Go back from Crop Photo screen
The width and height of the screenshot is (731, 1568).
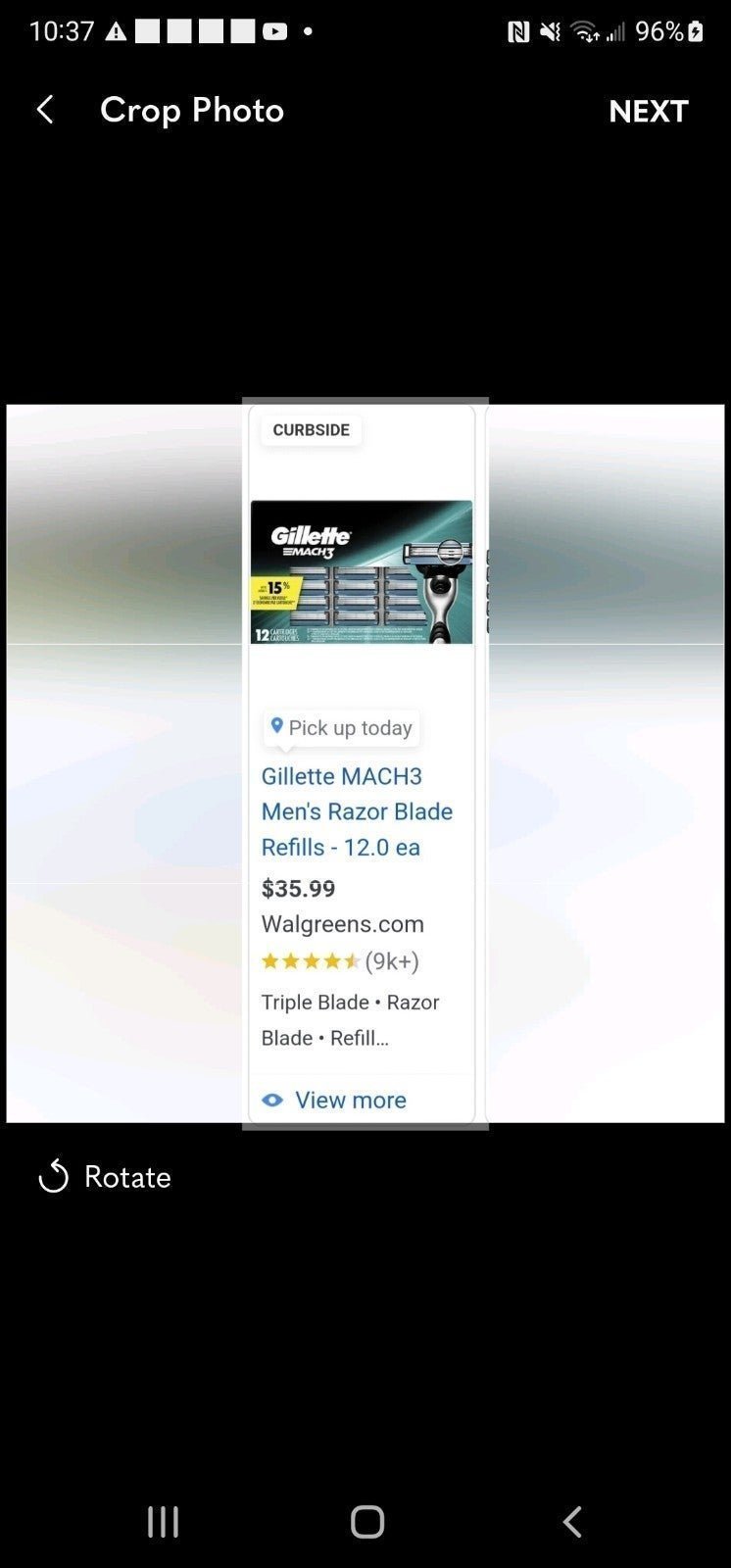(x=45, y=110)
